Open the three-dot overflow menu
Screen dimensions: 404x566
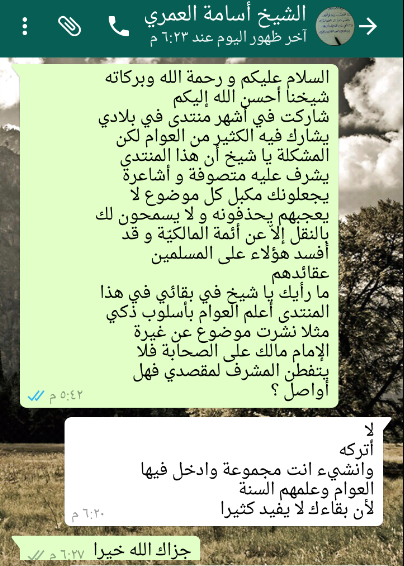click(x=25, y=26)
